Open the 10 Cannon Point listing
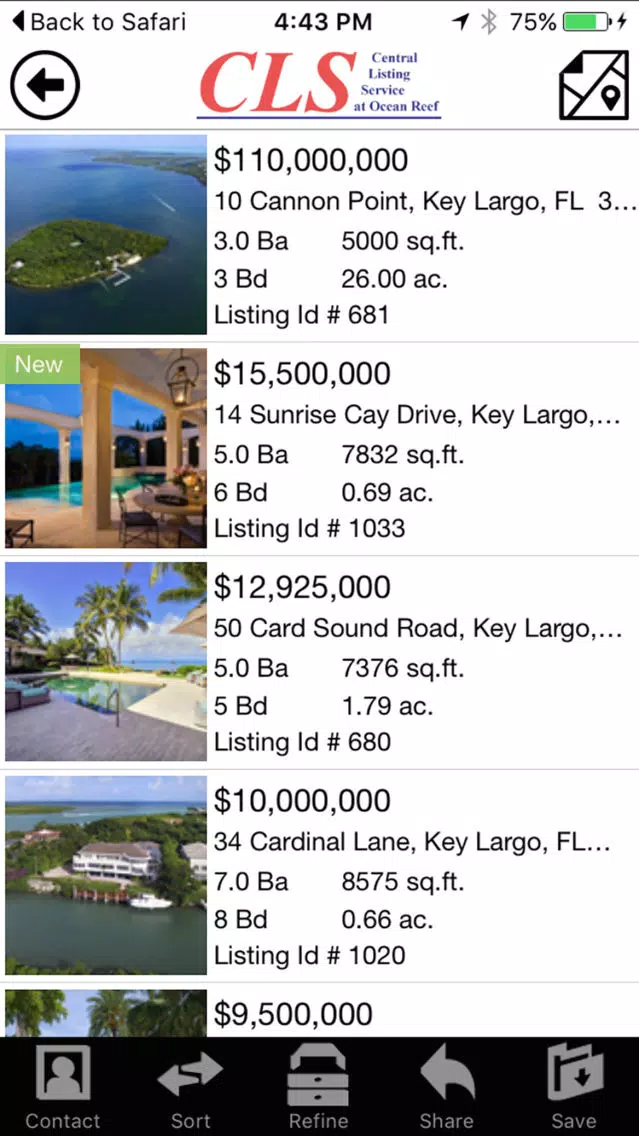 click(320, 235)
